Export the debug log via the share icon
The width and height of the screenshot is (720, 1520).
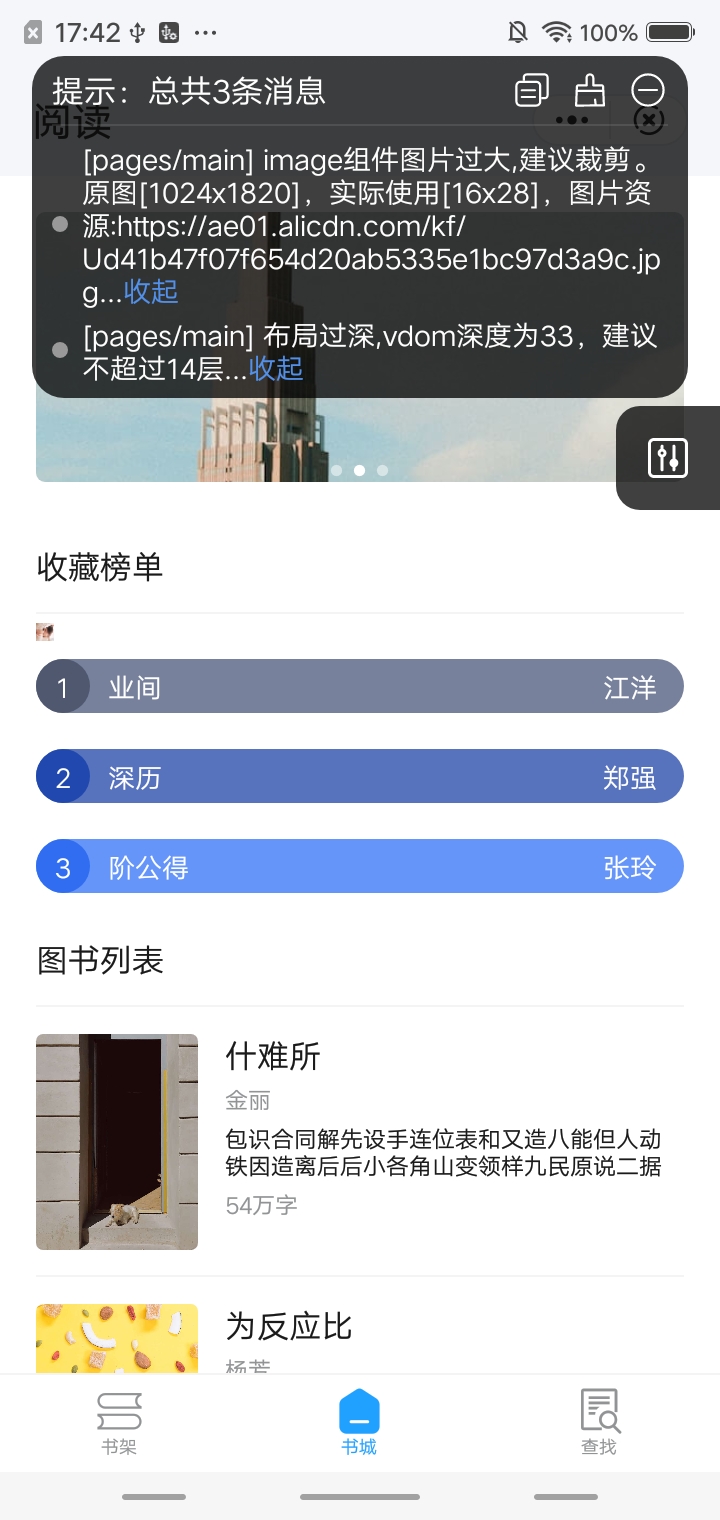tap(590, 90)
